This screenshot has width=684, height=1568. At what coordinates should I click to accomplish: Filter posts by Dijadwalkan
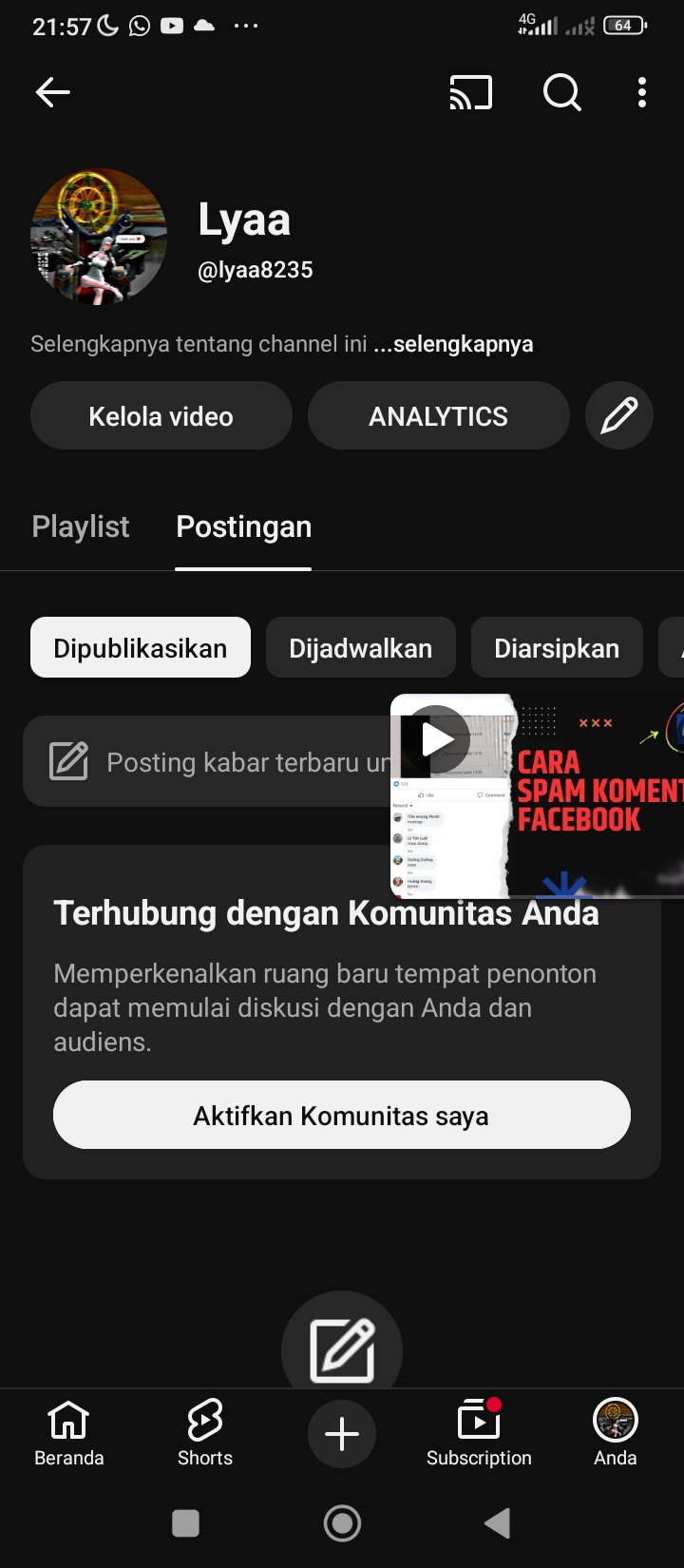click(360, 648)
